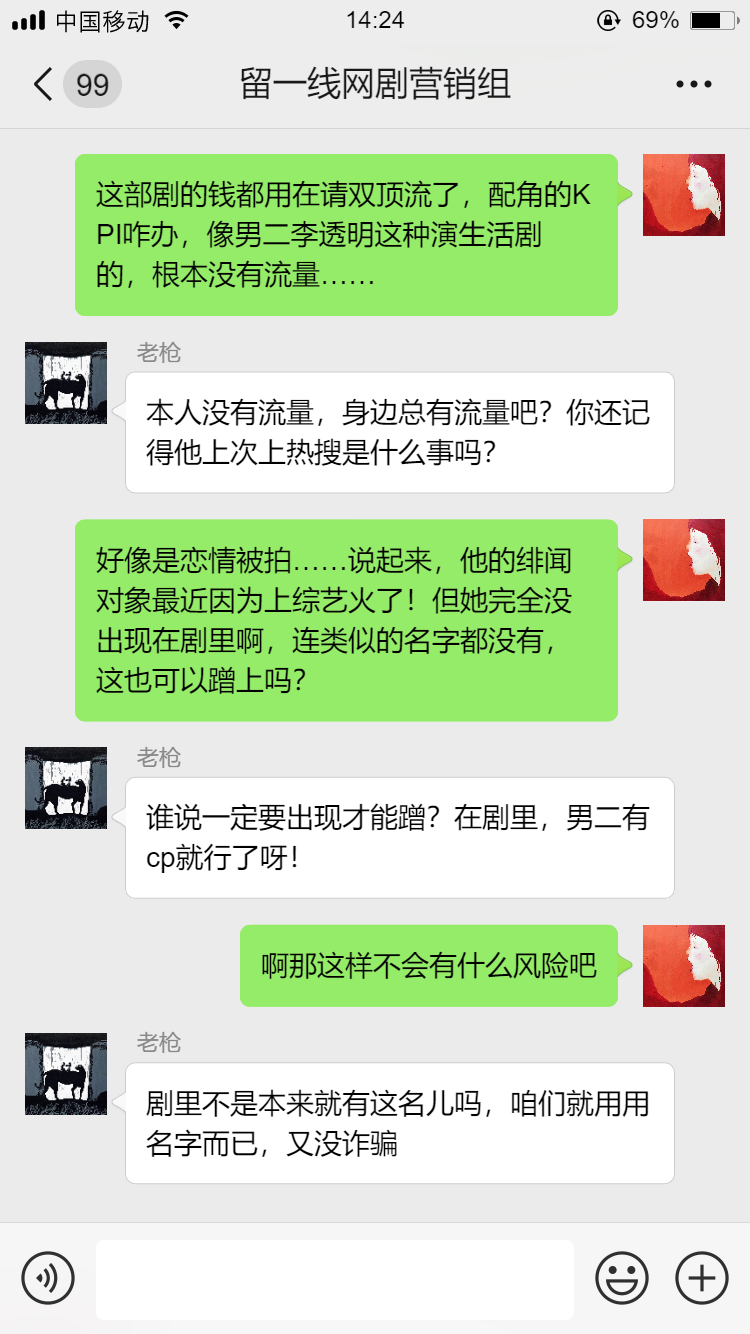
Task: Go back to the chat list
Action: point(44,84)
